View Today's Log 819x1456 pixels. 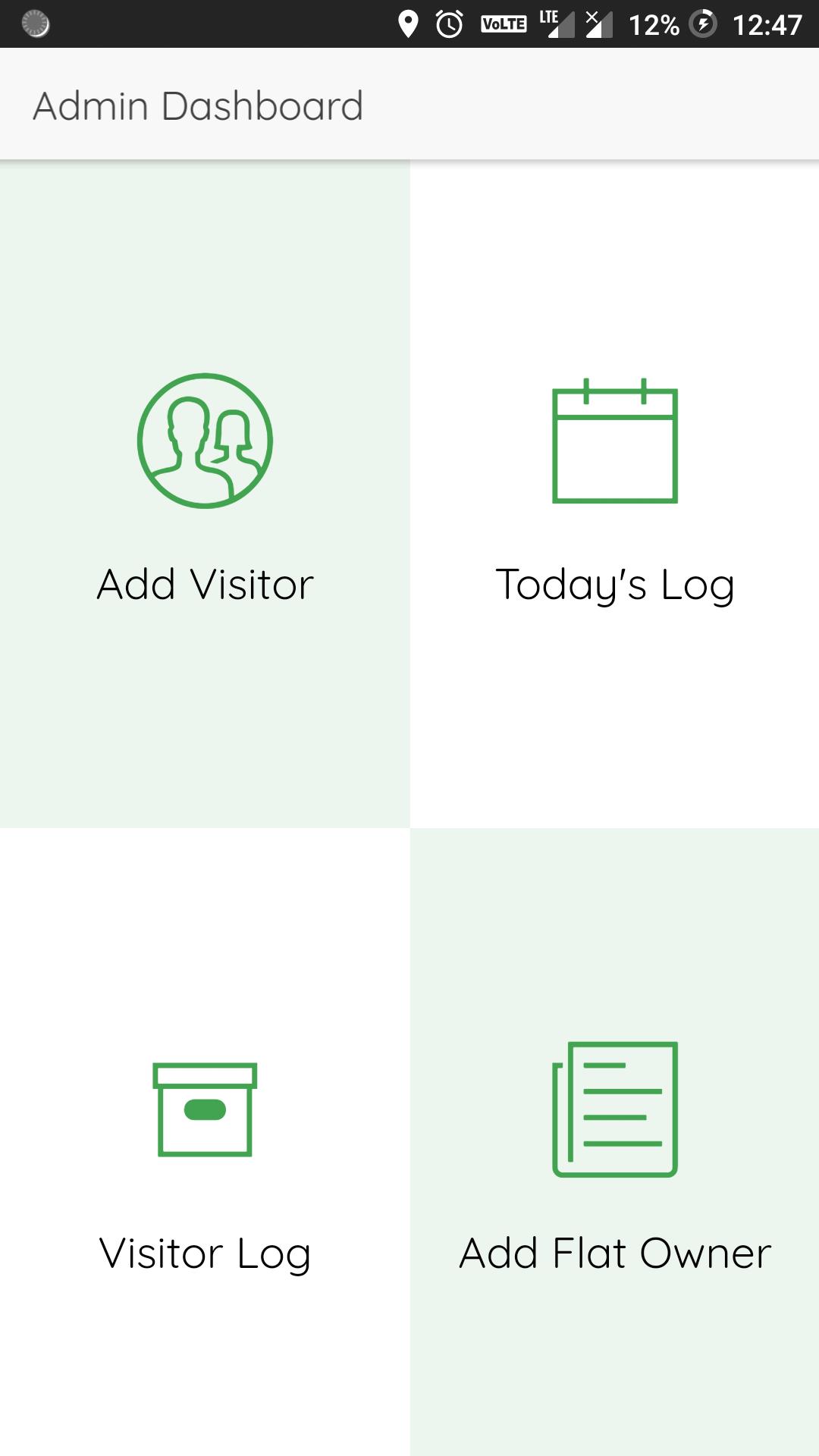[x=614, y=493]
